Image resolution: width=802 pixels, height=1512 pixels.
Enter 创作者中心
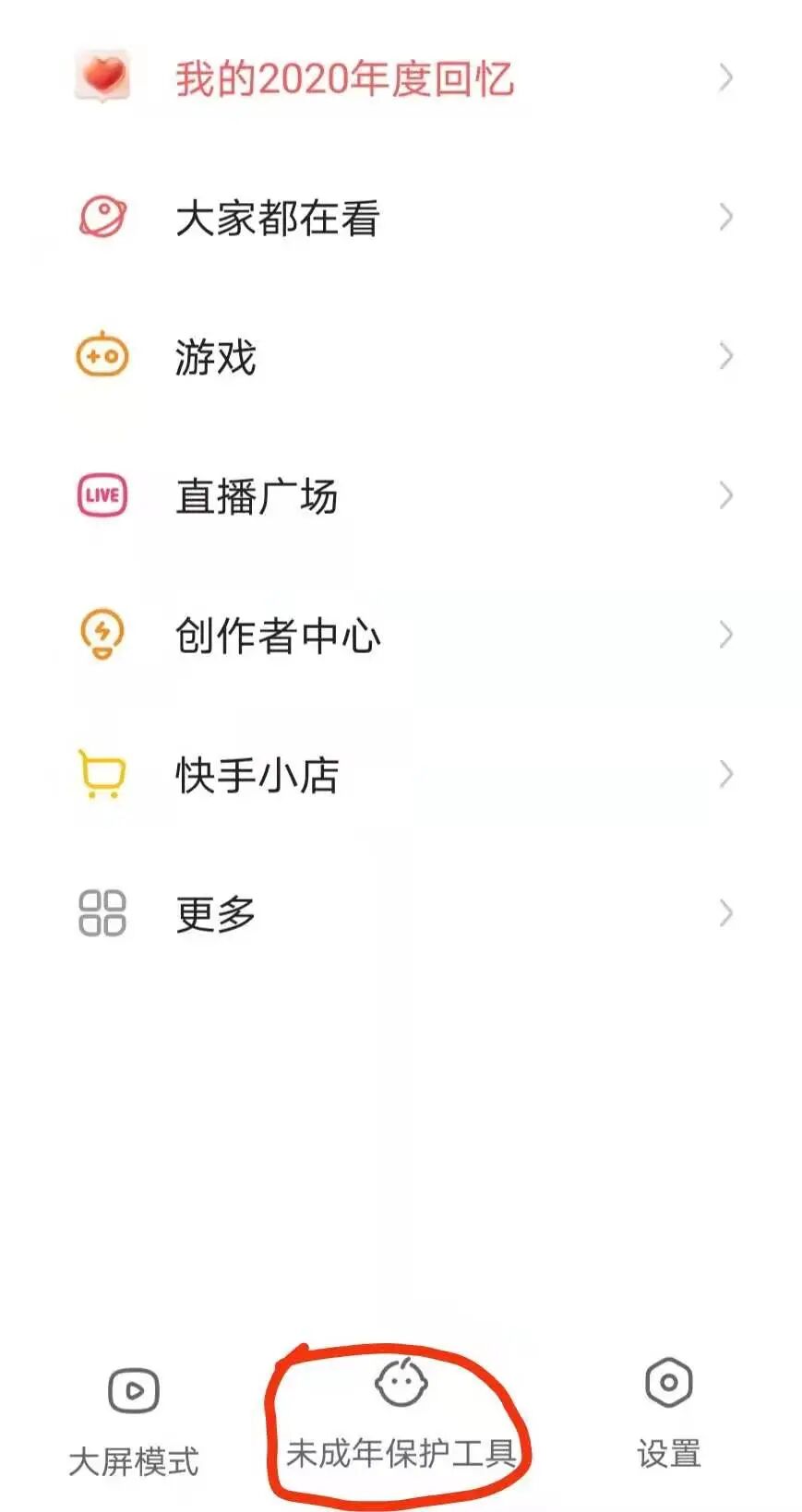click(x=277, y=636)
